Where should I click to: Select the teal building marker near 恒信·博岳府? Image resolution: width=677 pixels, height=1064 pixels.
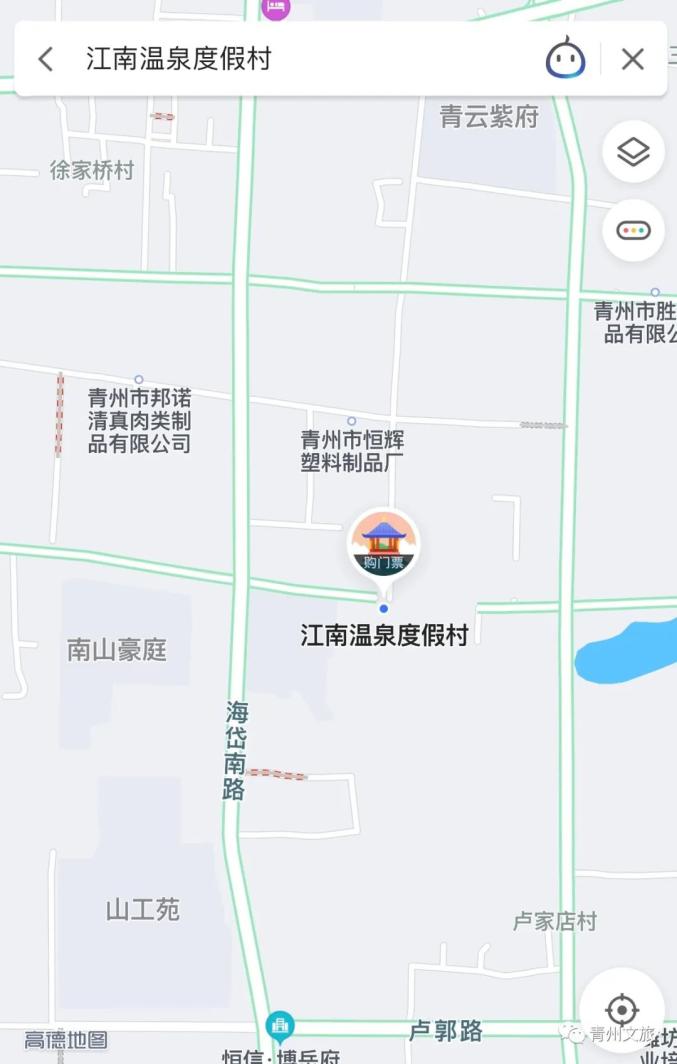(x=280, y=1025)
